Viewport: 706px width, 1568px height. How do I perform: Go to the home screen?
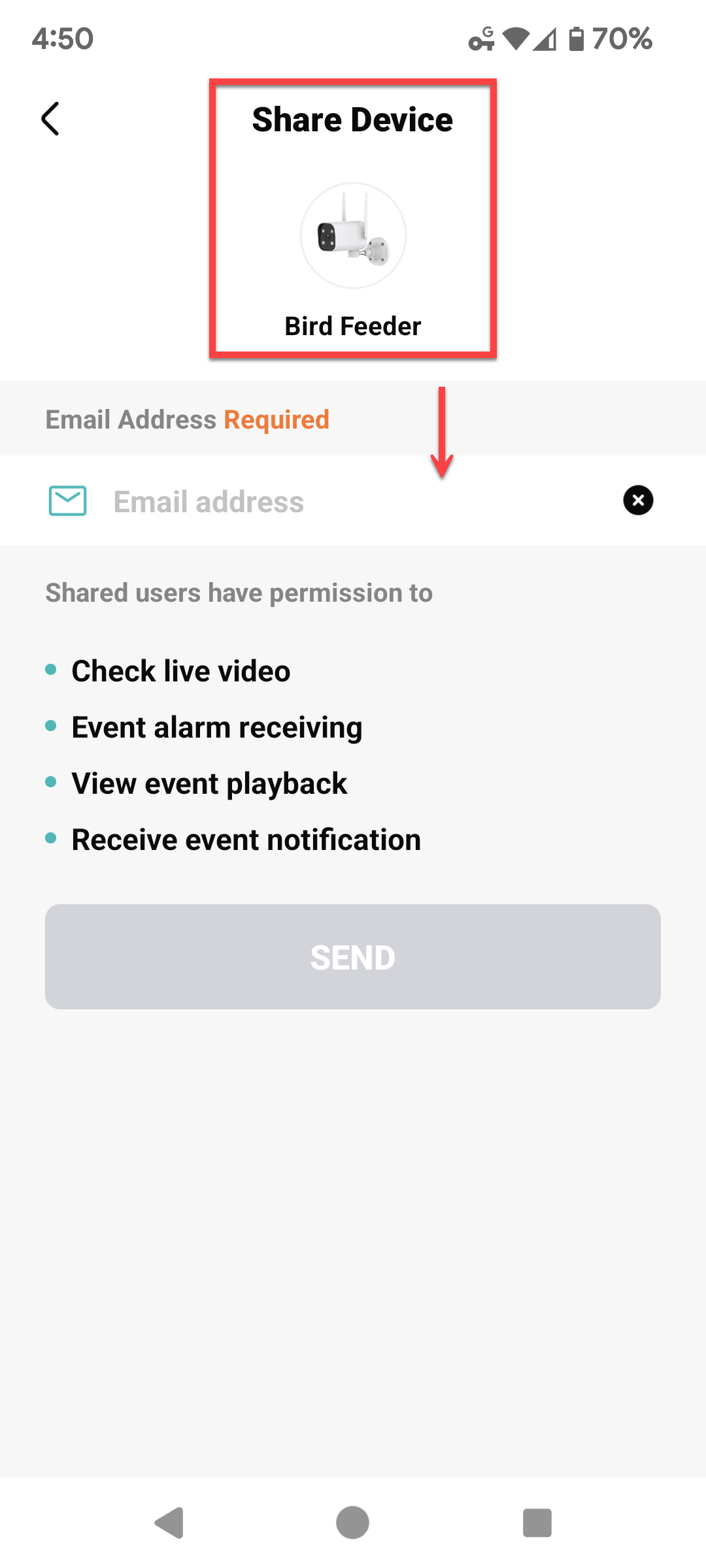(353, 1524)
